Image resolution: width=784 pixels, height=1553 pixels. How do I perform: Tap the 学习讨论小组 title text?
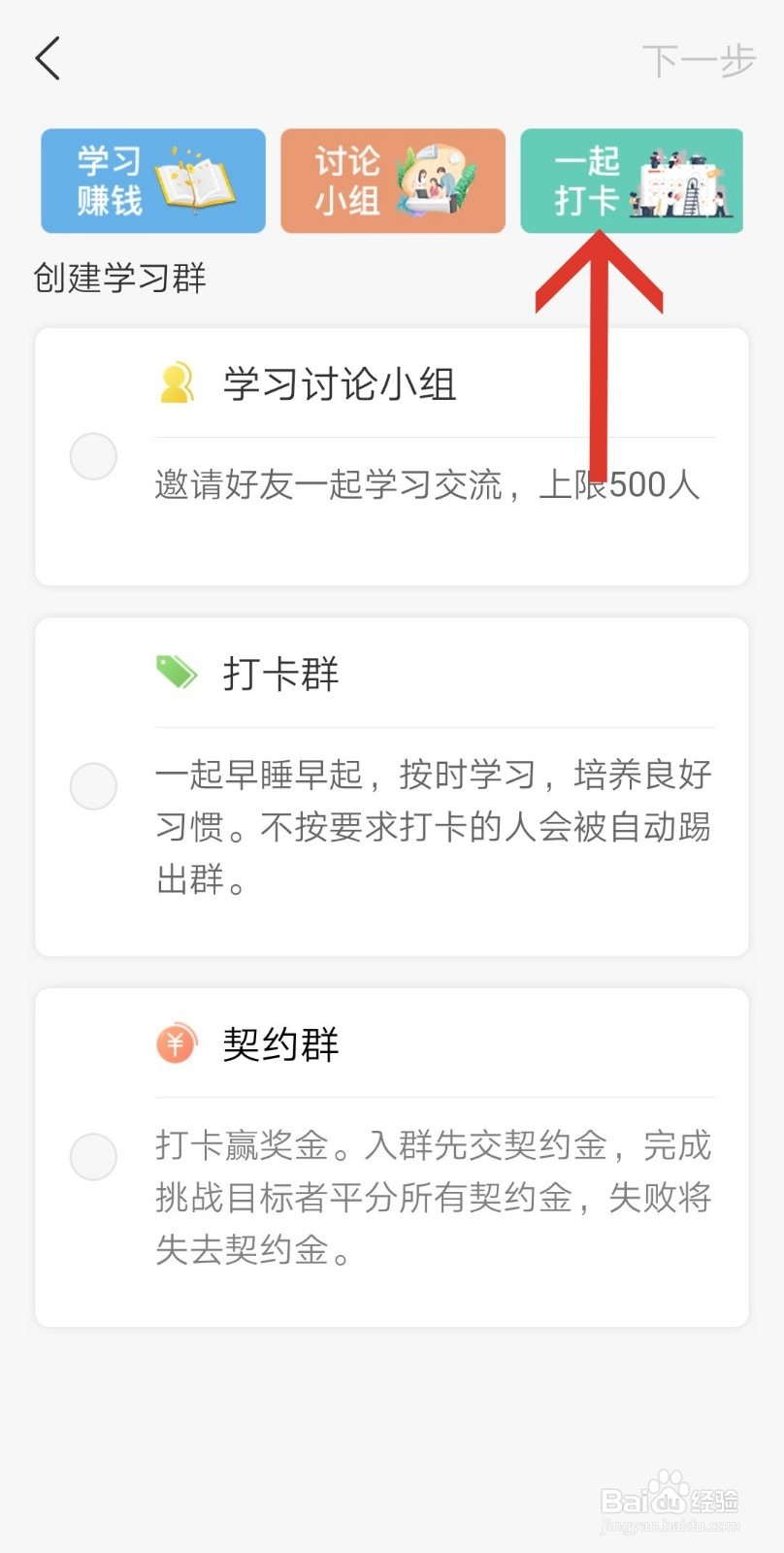point(340,382)
